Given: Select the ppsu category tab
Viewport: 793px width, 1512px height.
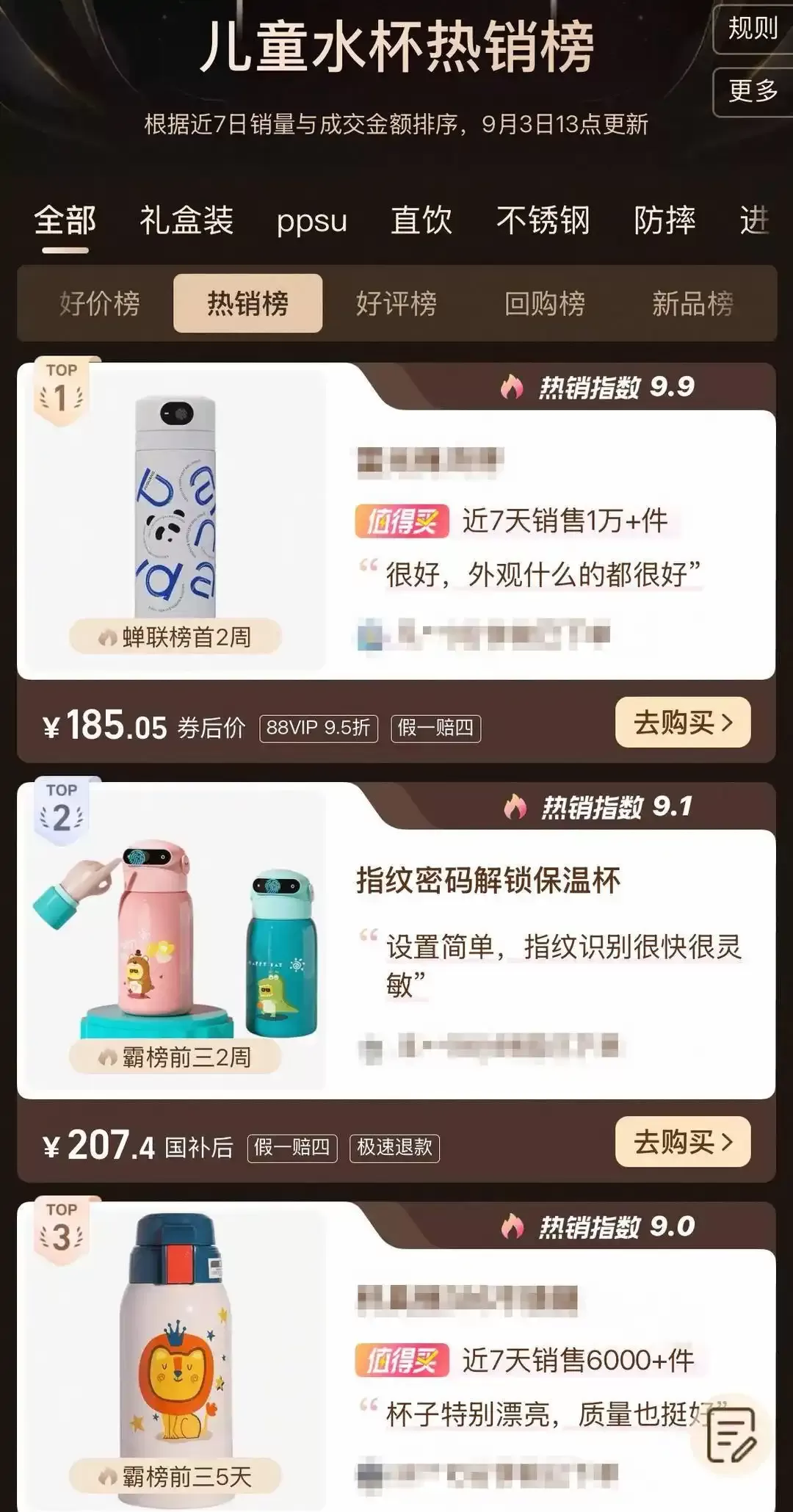Looking at the screenshot, I should [311, 220].
